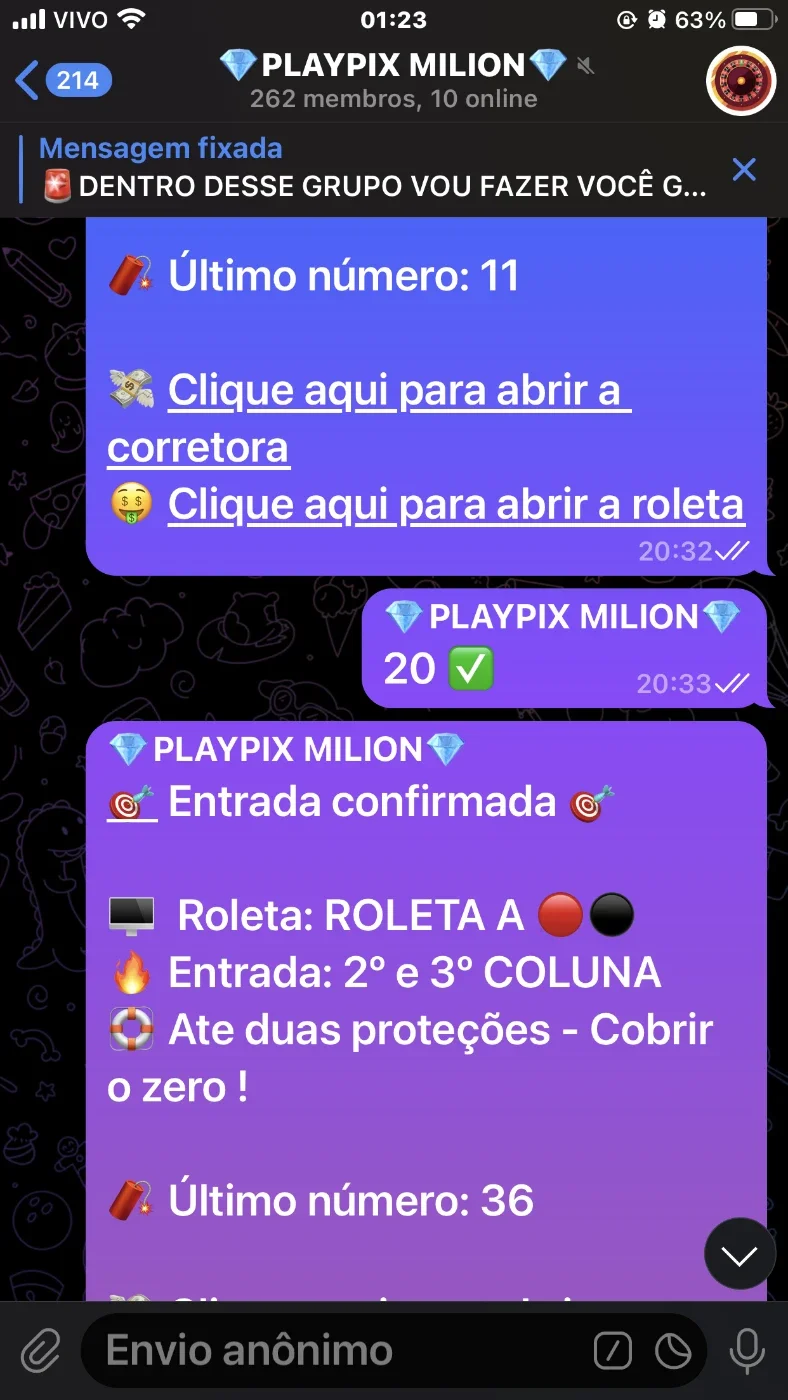
Task: Dismiss the pinned message
Action: point(744,169)
